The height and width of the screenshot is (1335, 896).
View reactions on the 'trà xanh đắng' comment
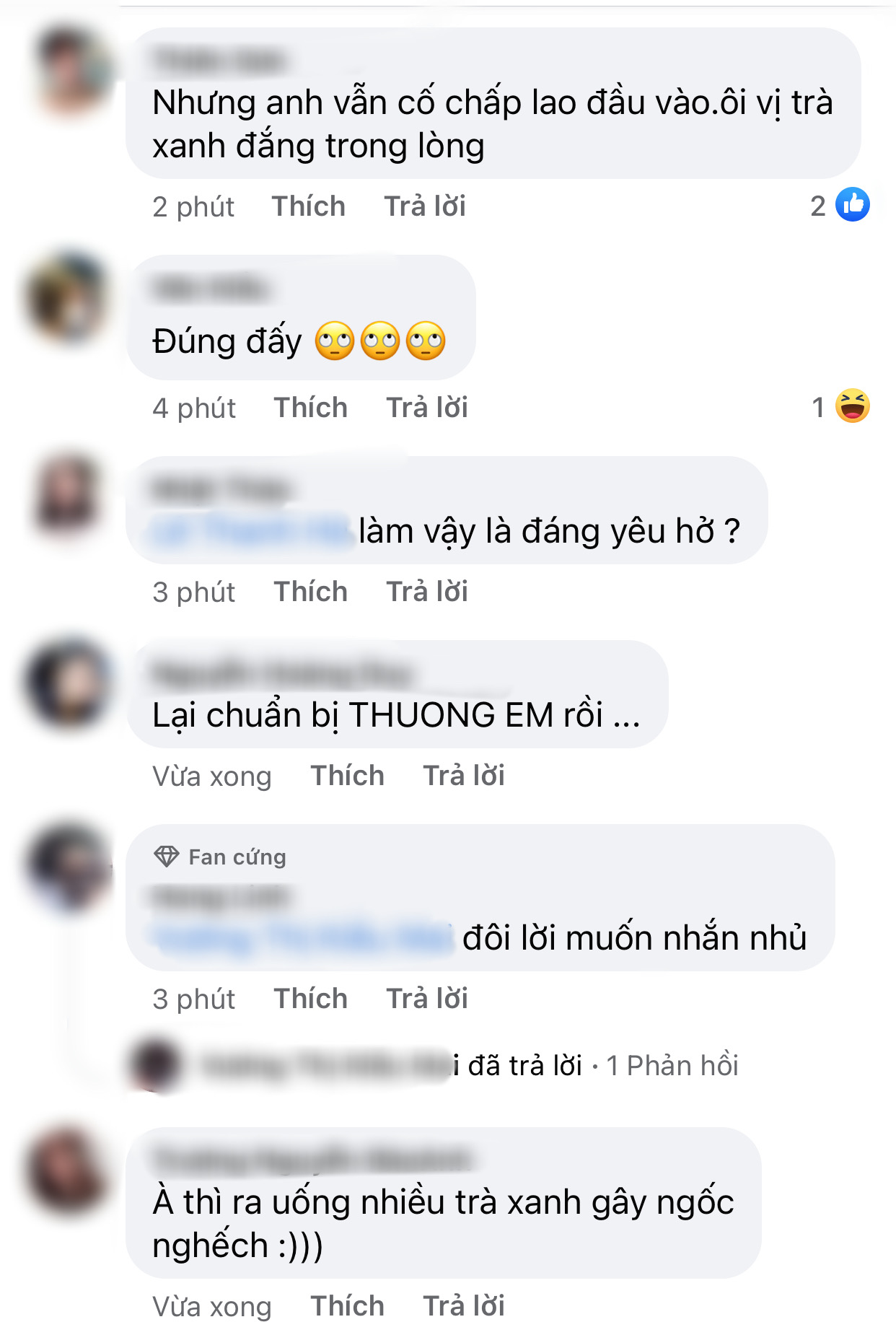click(x=840, y=206)
